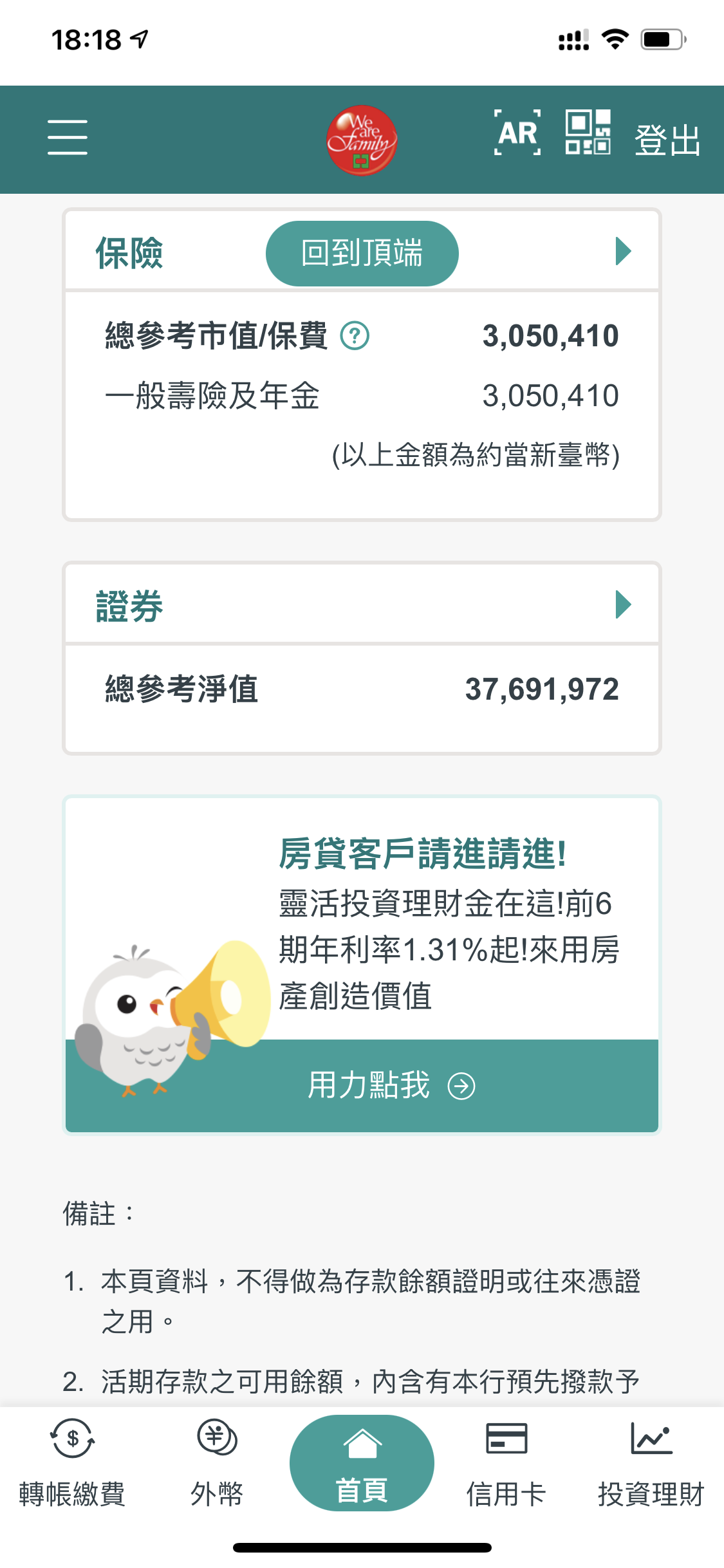Tap 登出 to log out
724x1568 pixels.
click(667, 140)
